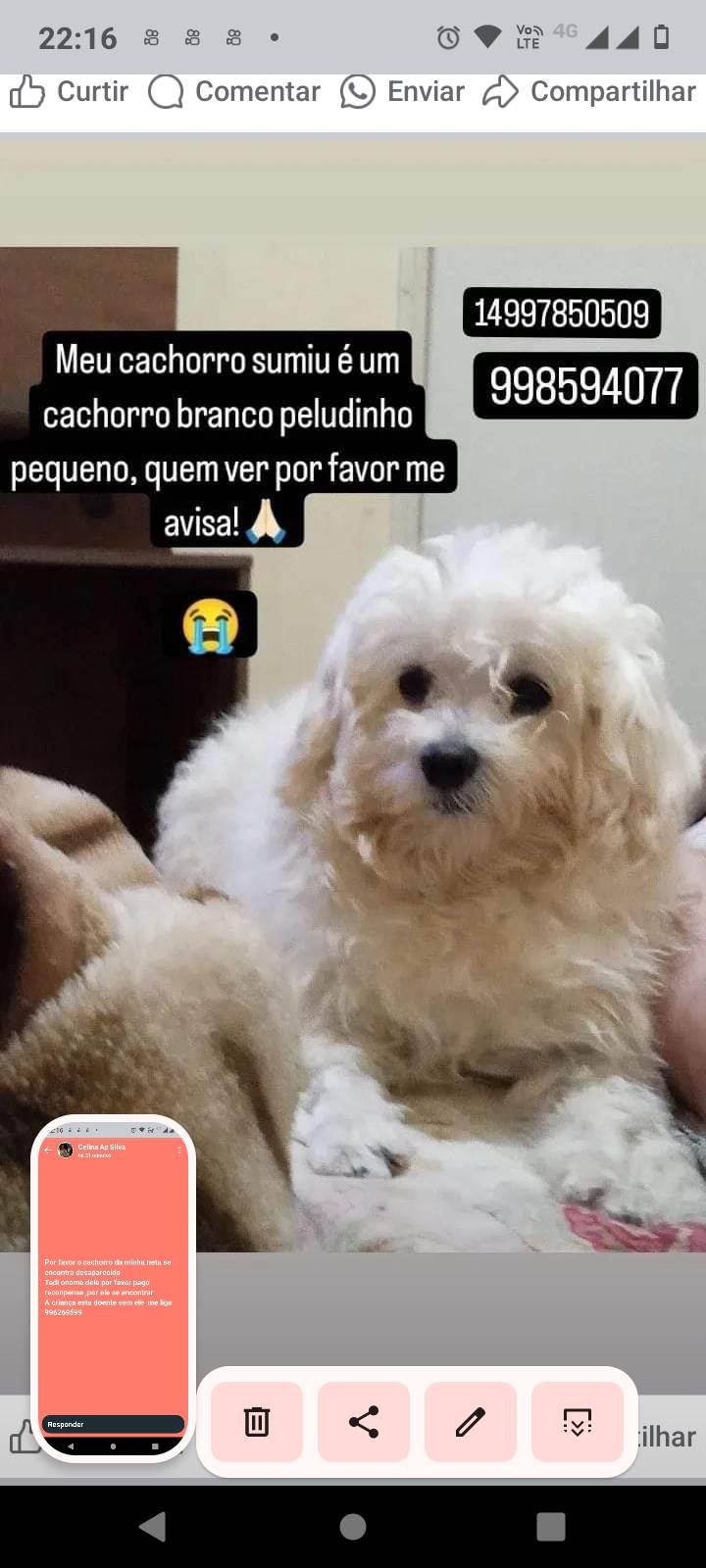Like the post with Curtir

[x=70, y=92]
